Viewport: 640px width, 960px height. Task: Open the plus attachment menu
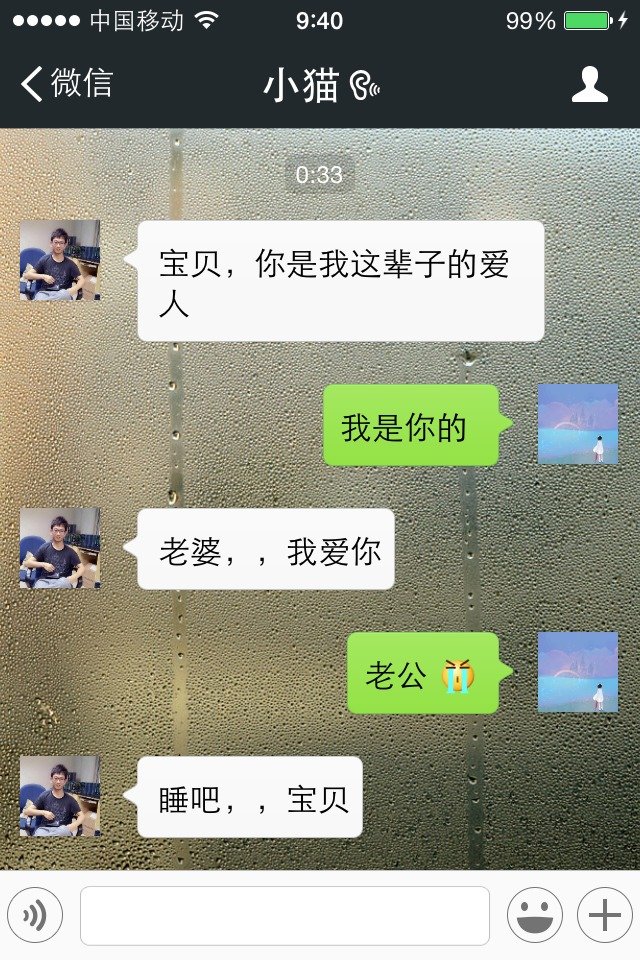tap(605, 915)
